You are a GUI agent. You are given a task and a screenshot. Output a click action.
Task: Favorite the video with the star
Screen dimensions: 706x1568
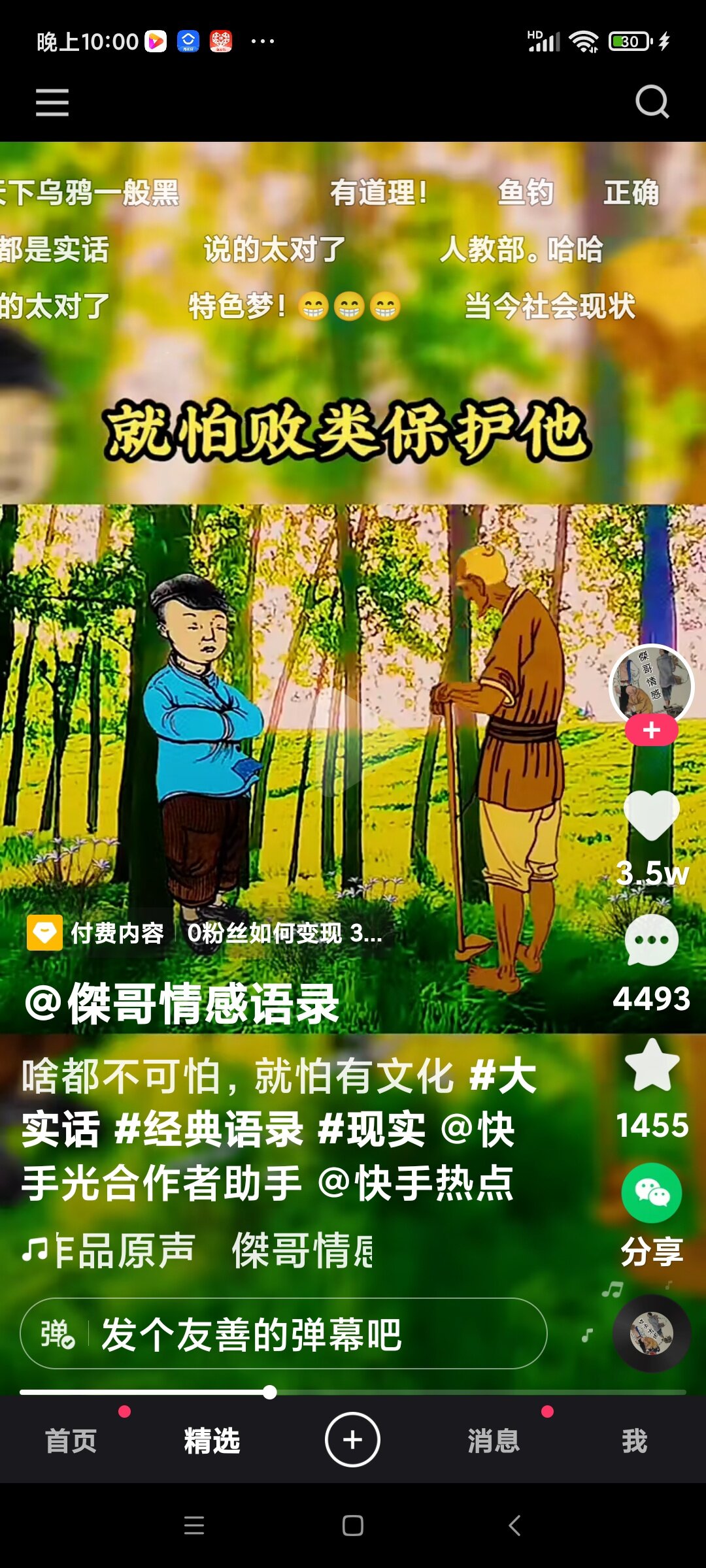[x=651, y=1066]
